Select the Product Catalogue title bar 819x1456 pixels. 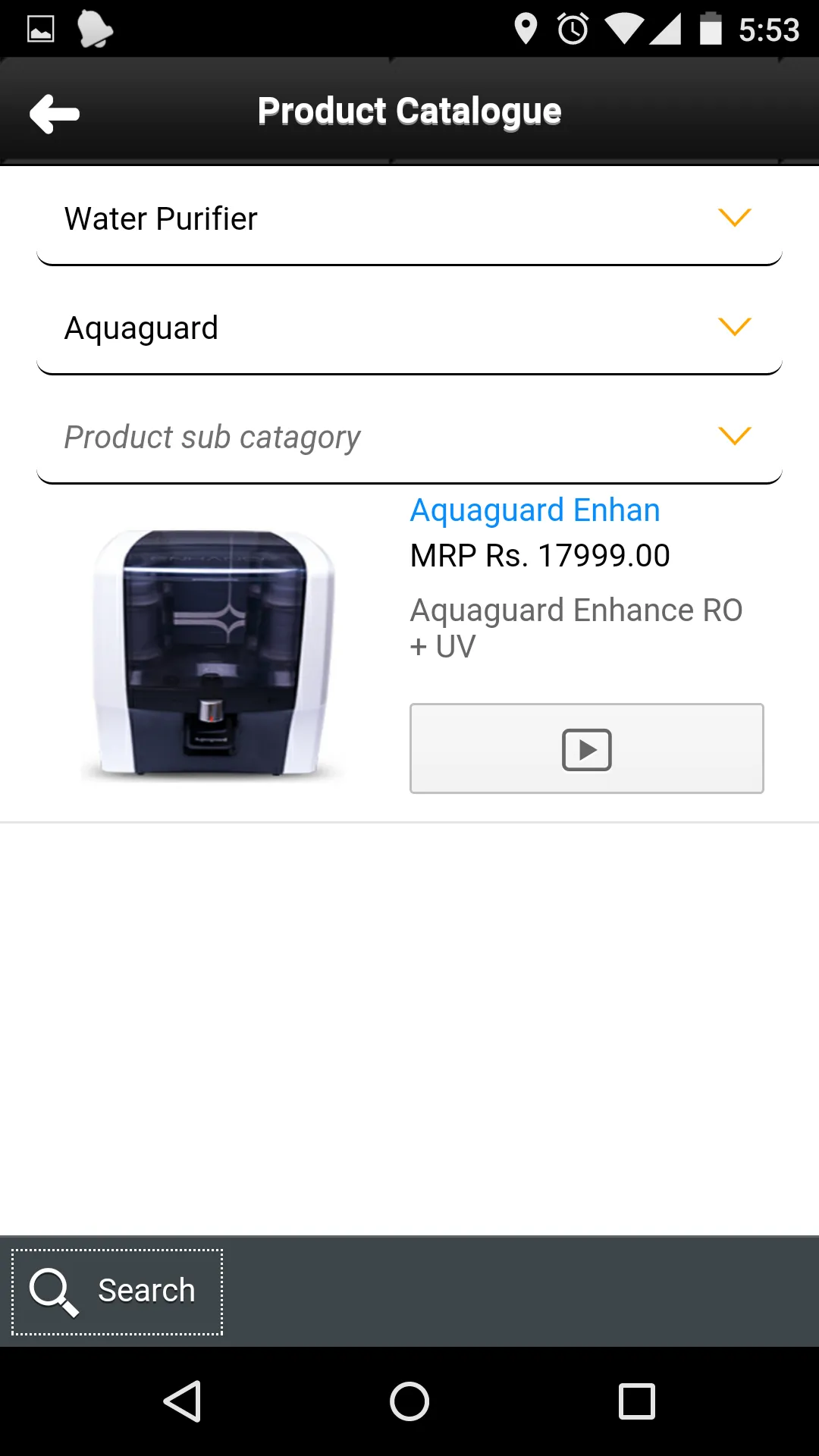point(409,111)
